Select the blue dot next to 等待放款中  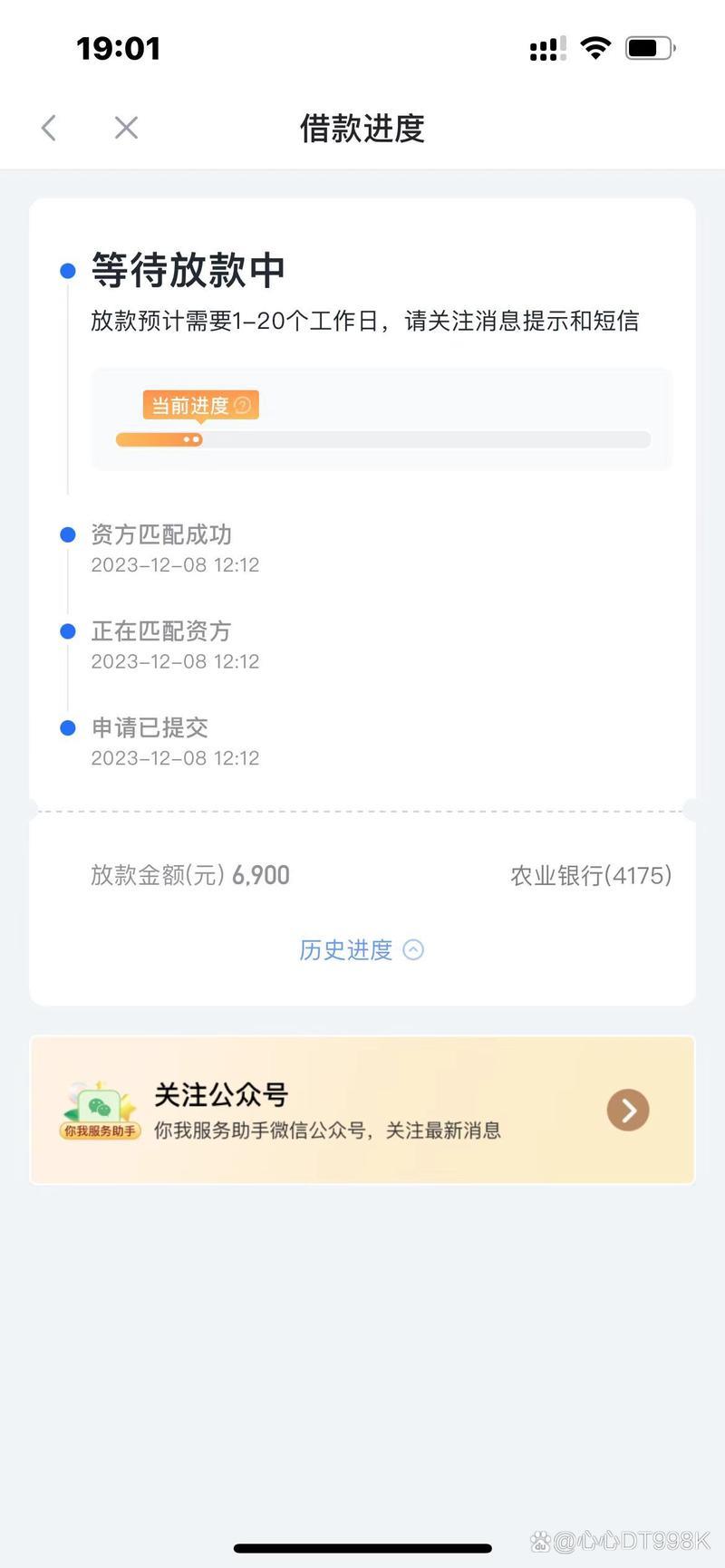click(67, 270)
